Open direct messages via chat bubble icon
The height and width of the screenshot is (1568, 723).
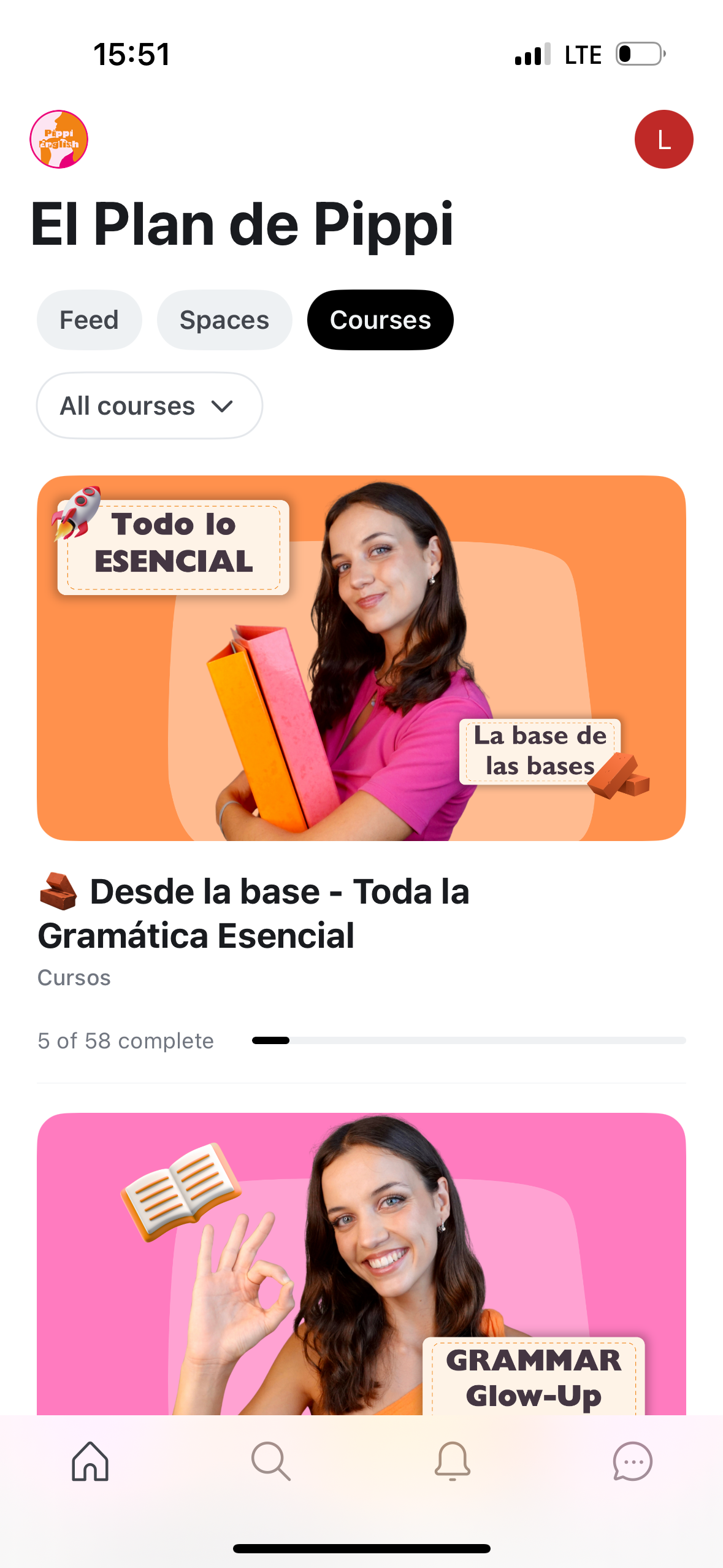point(633,1461)
